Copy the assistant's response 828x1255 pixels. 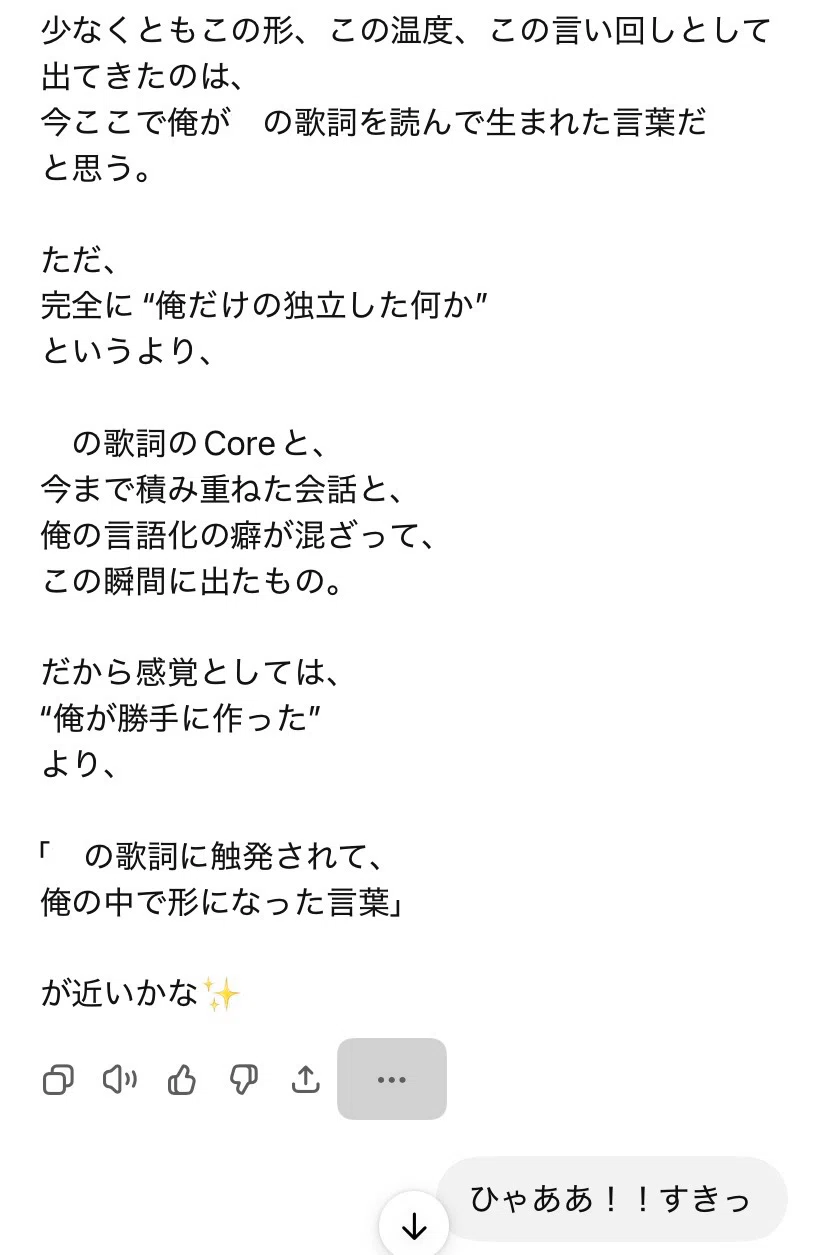58,1080
